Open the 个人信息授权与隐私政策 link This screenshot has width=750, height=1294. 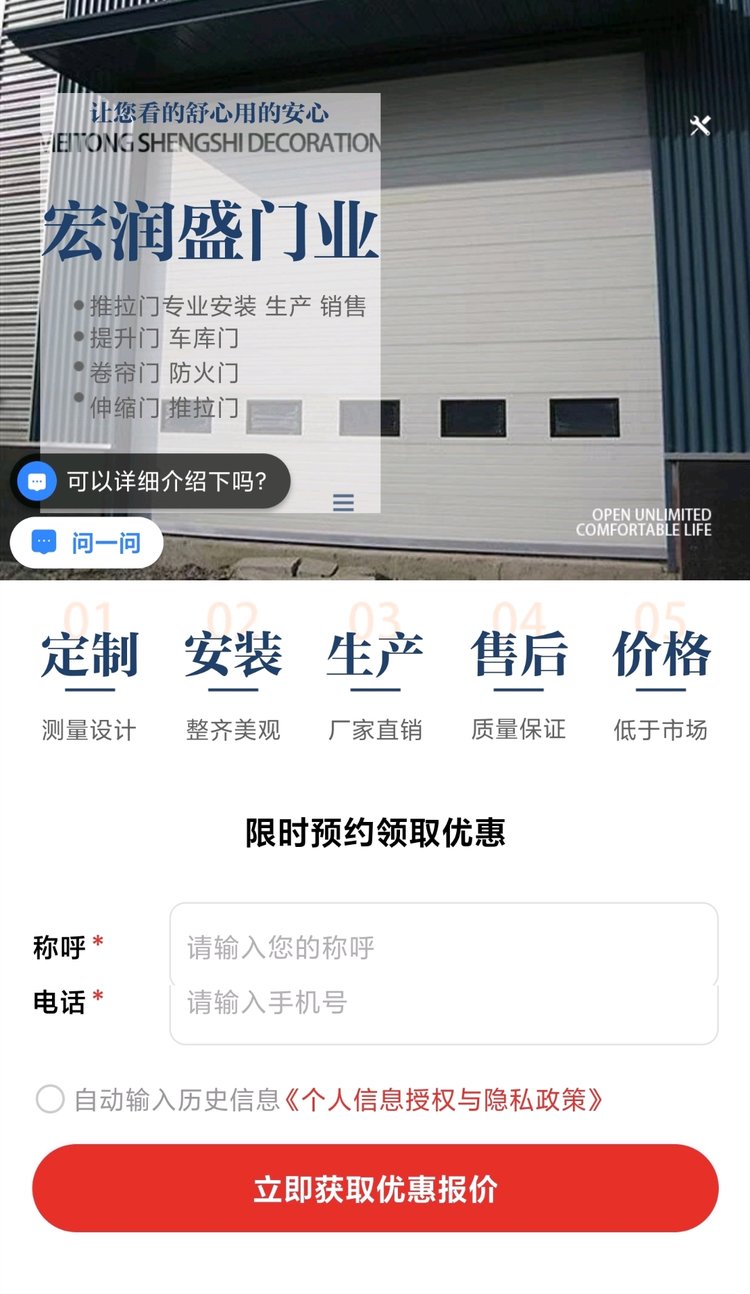coord(444,1100)
